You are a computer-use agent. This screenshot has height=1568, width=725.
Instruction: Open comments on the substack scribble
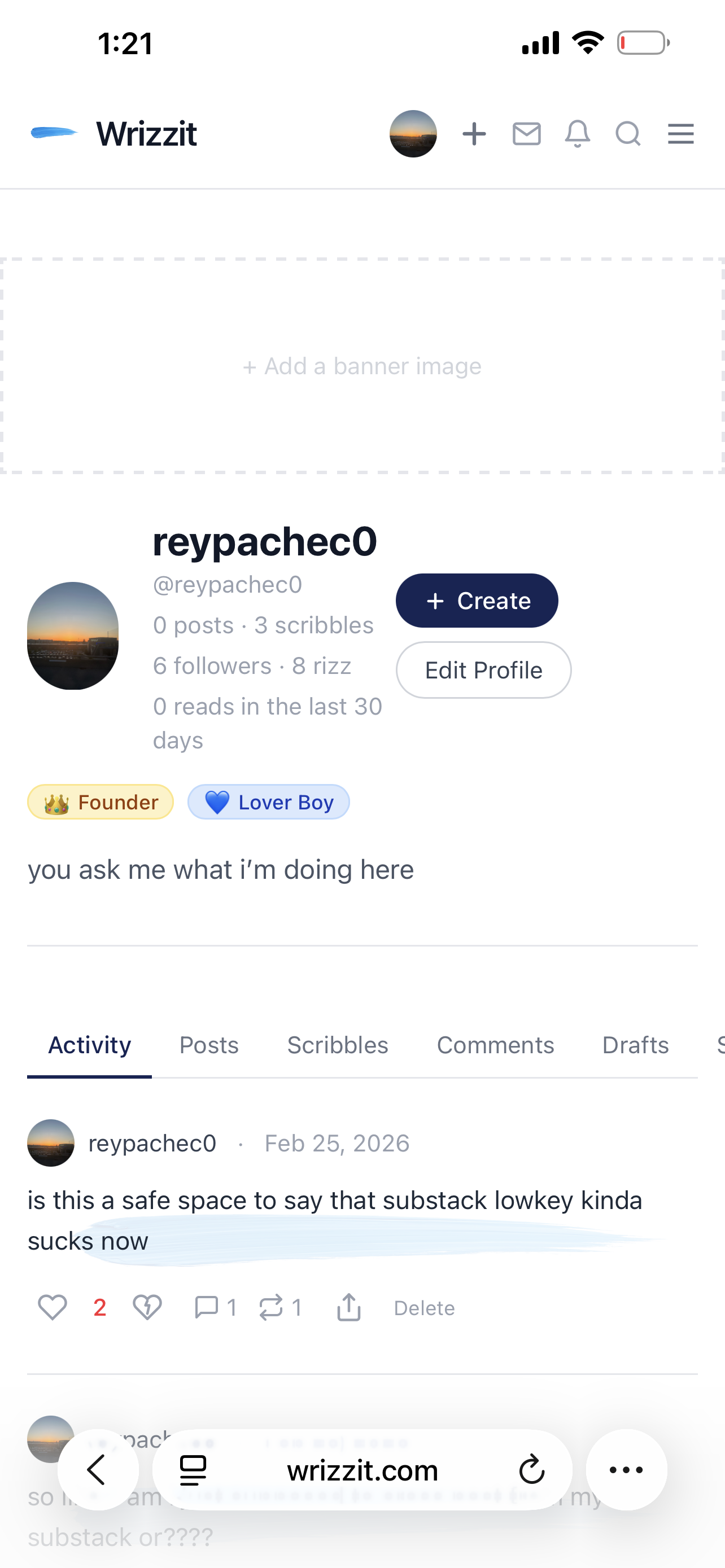pyautogui.click(x=207, y=1307)
